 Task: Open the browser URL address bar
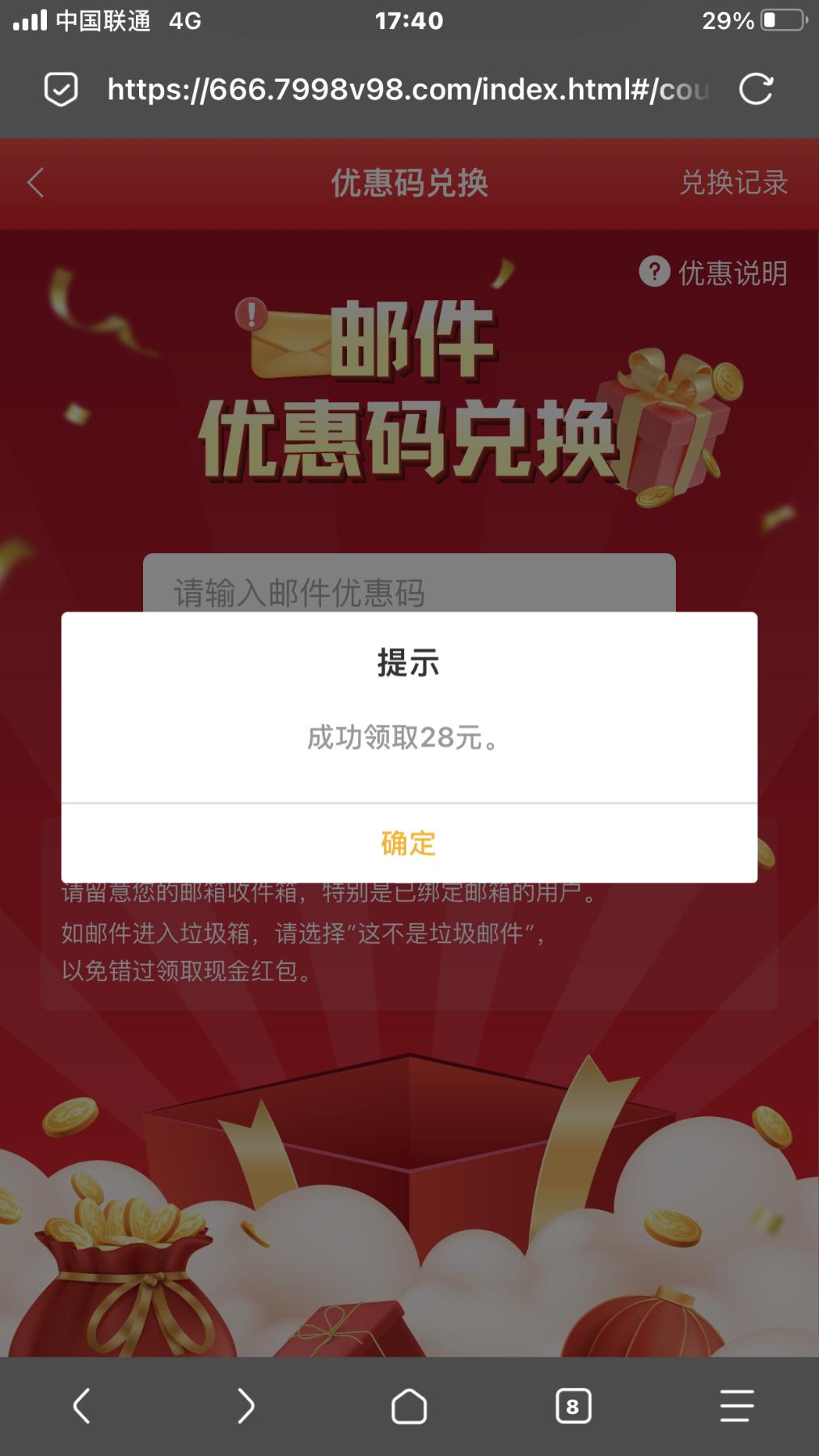(408, 89)
